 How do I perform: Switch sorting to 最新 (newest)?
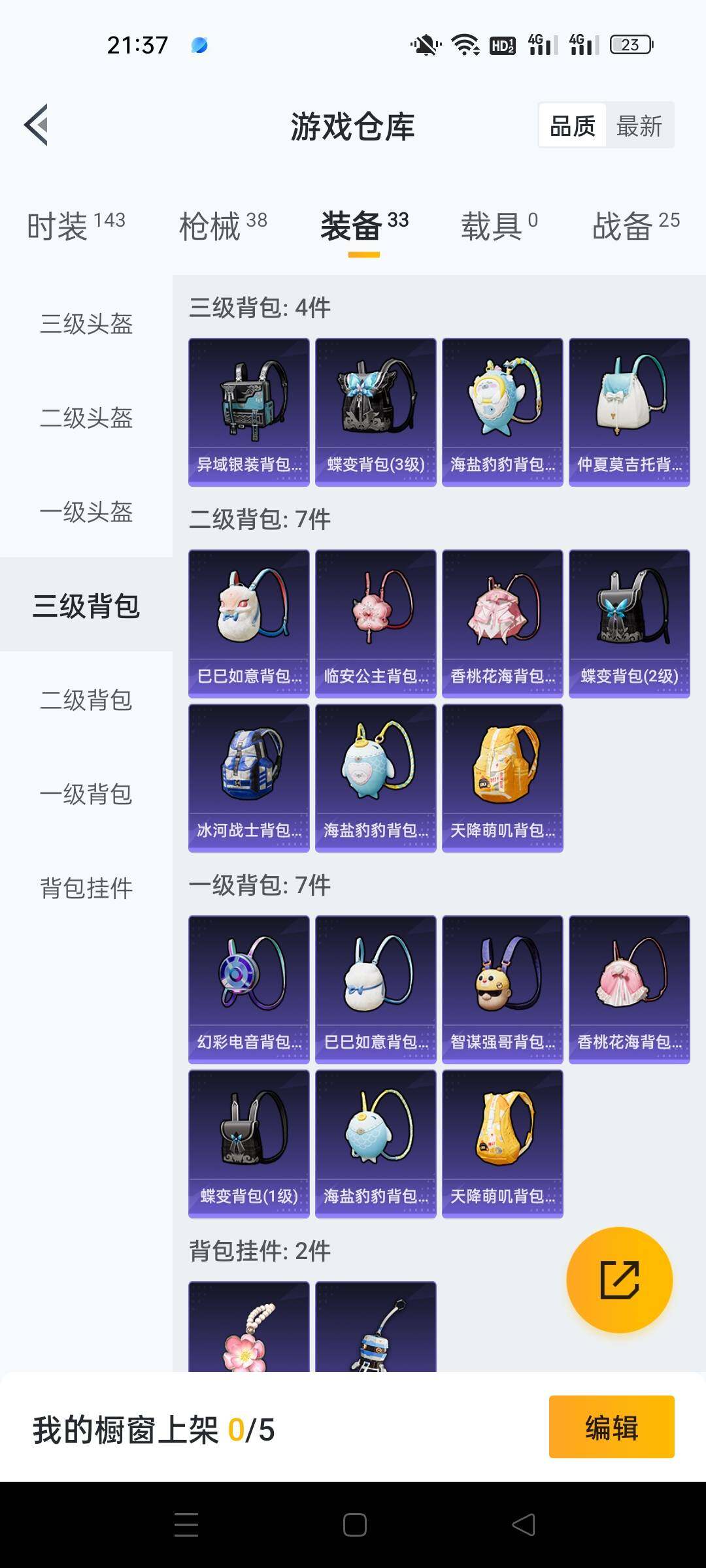(640, 124)
